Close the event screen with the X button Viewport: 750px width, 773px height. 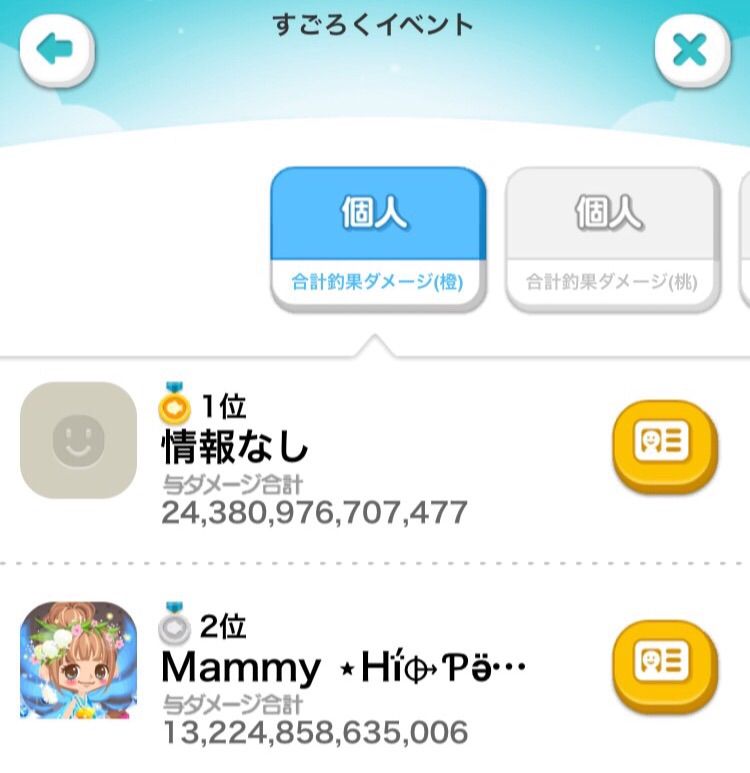[692, 46]
